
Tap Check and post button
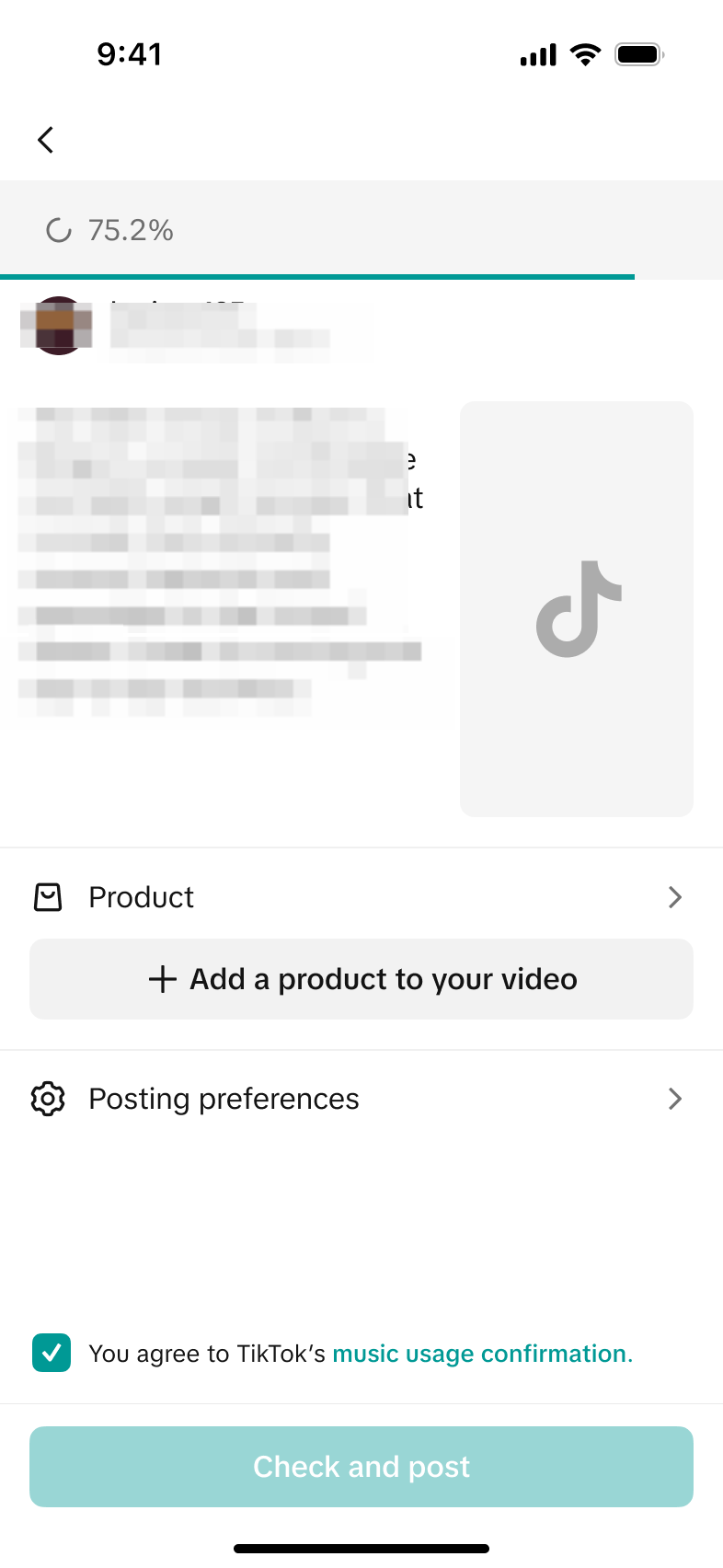tap(361, 1466)
